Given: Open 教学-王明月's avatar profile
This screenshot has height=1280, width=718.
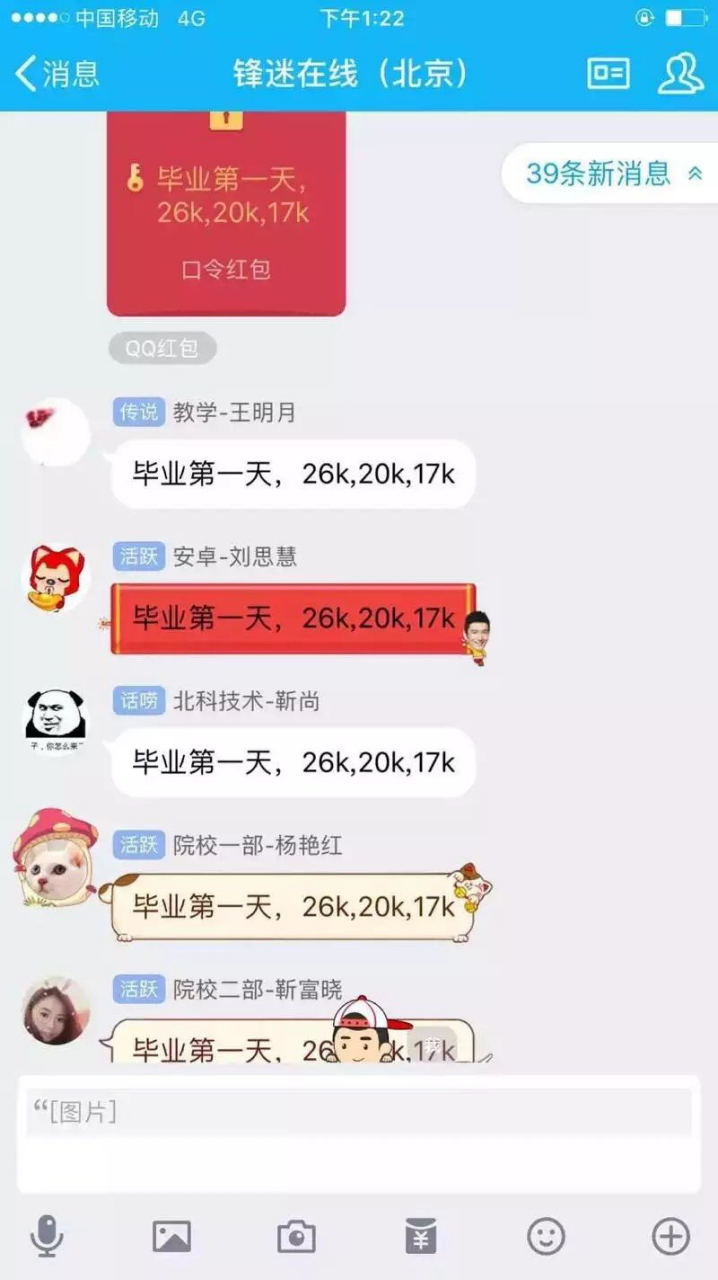Looking at the screenshot, I should [x=55, y=433].
